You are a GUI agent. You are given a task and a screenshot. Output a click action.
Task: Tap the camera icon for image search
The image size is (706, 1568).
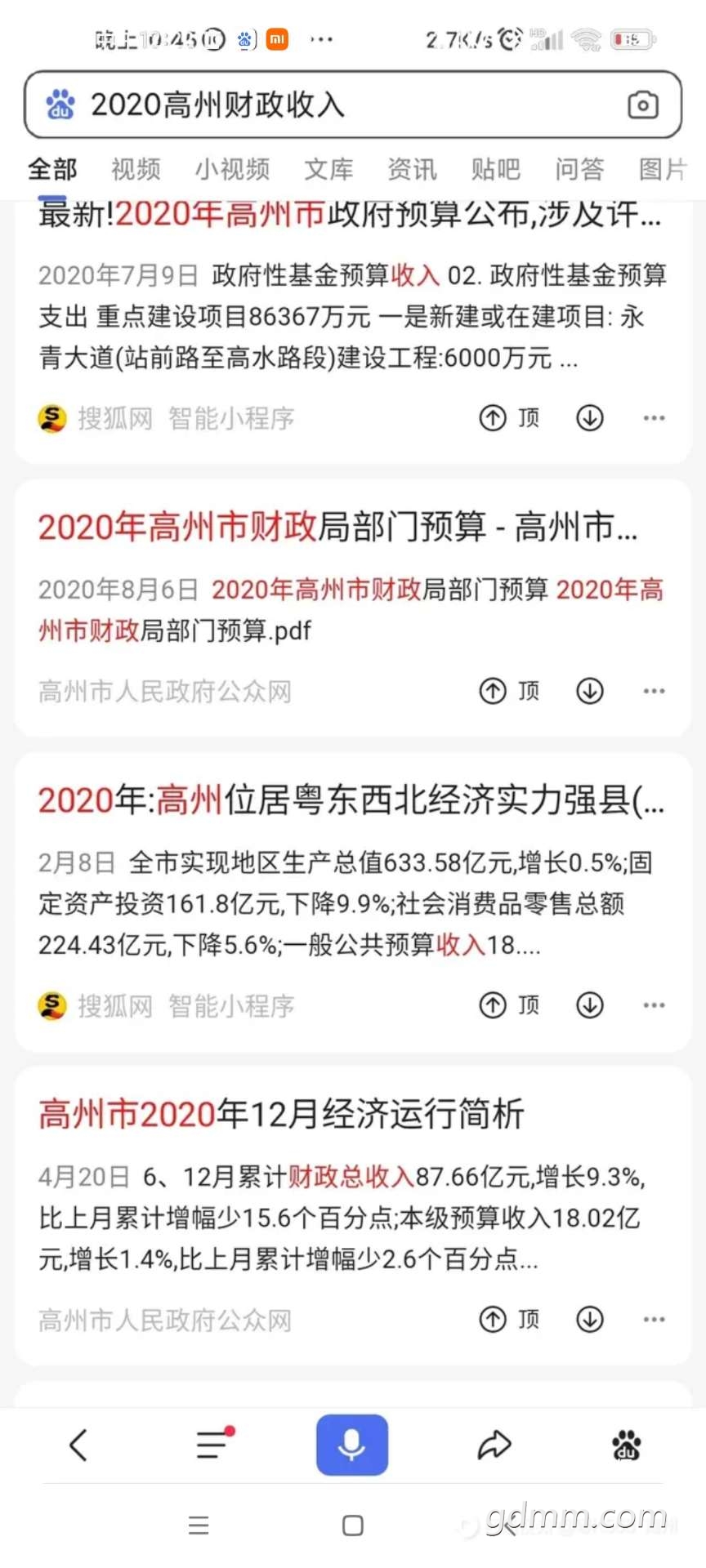tap(643, 105)
